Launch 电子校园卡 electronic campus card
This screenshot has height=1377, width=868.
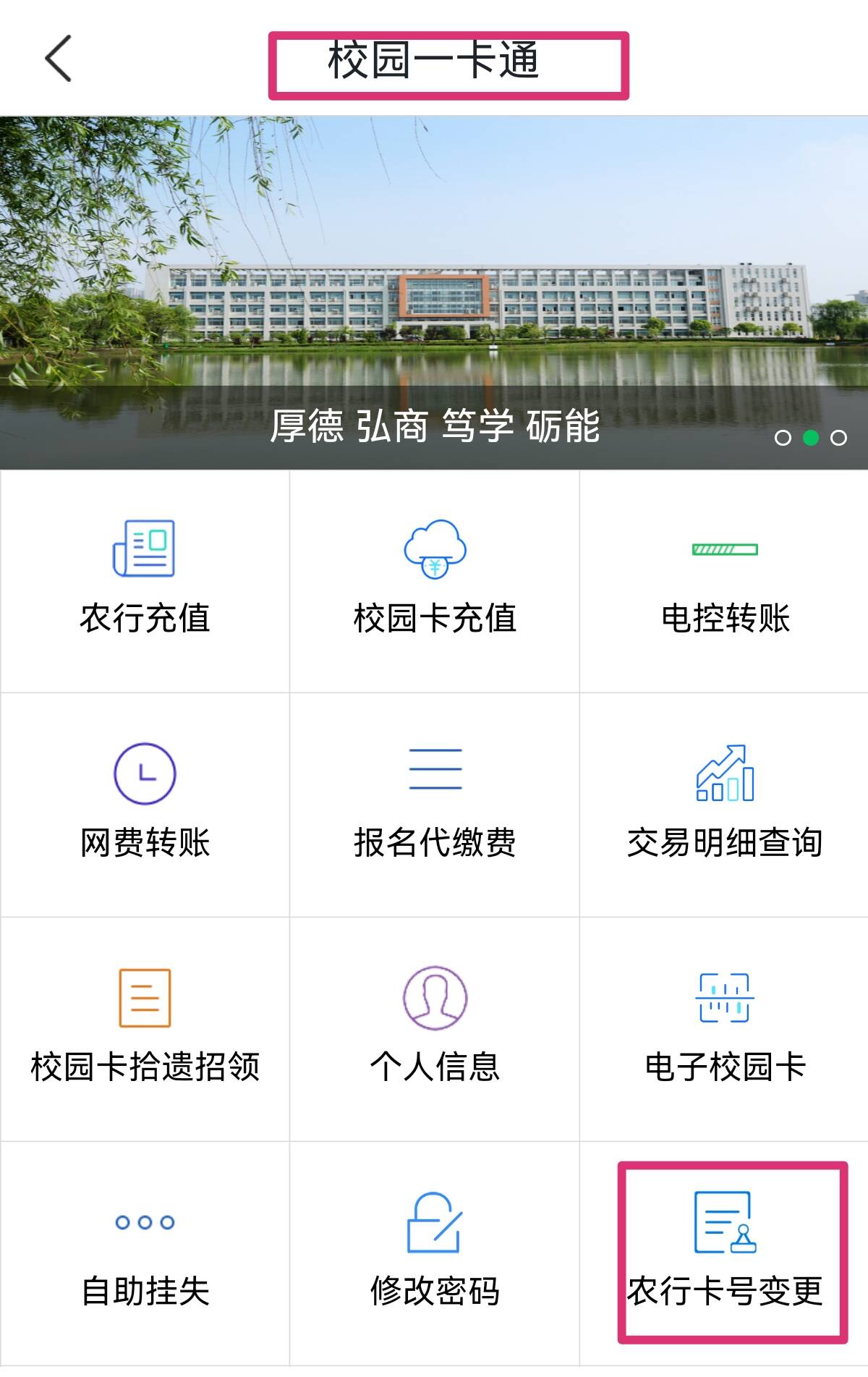[724, 1029]
